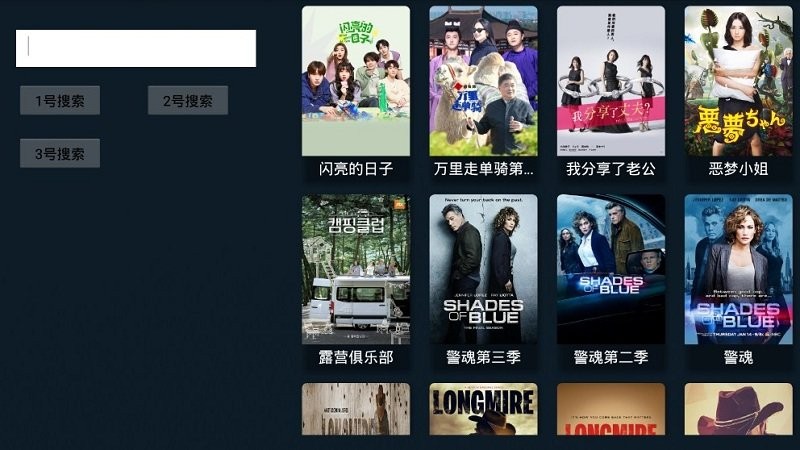This screenshot has width=800, height=450.
Task: Choose the 2号搜索 button
Action: [188, 101]
